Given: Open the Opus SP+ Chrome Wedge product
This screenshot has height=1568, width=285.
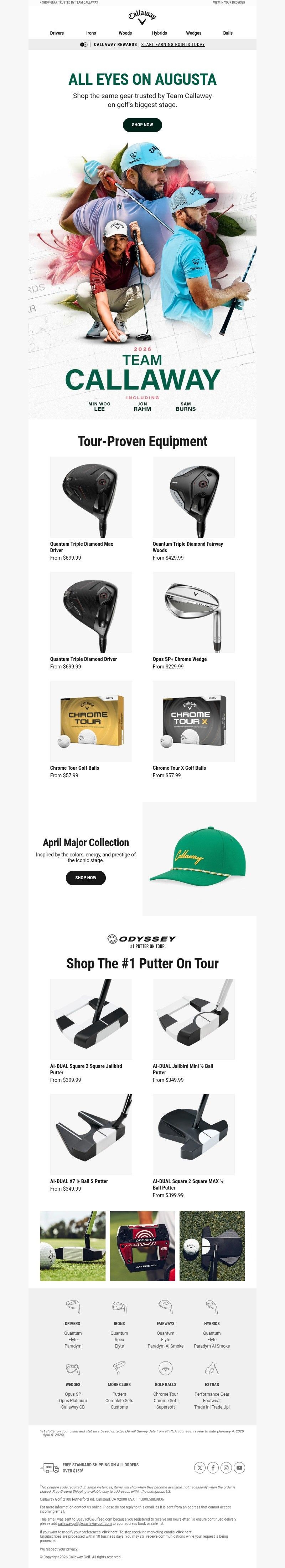Looking at the screenshot, I should click(193, 612).
